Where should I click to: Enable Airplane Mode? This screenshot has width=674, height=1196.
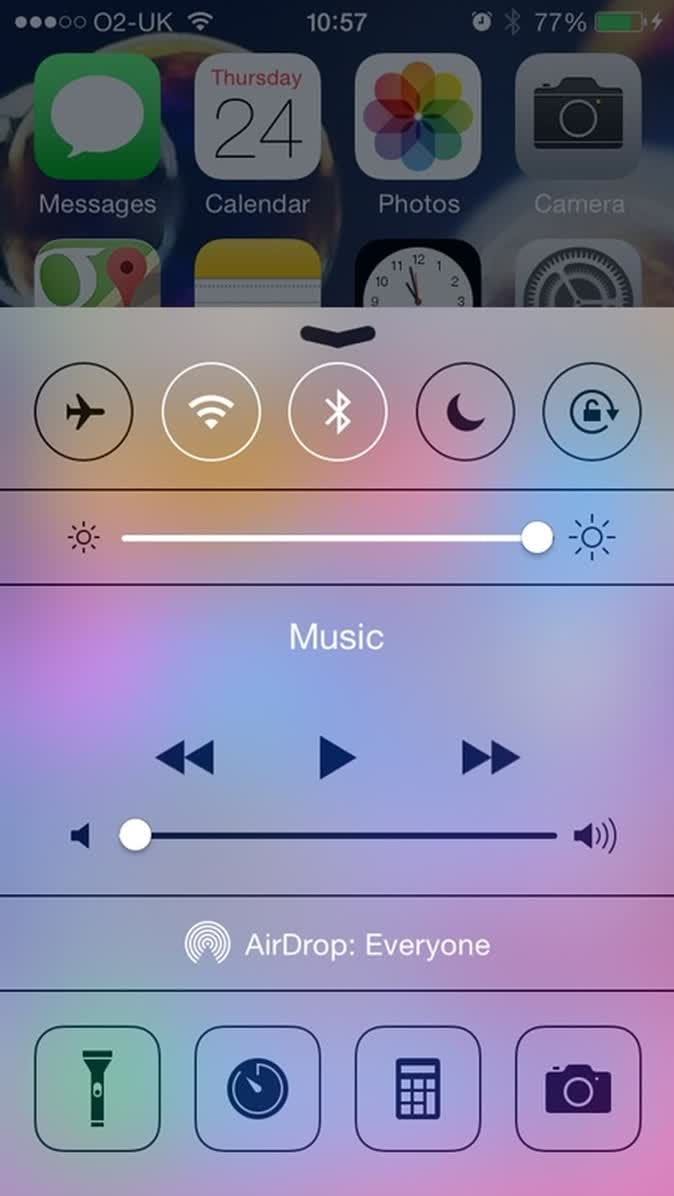click(x=84, y=412)
